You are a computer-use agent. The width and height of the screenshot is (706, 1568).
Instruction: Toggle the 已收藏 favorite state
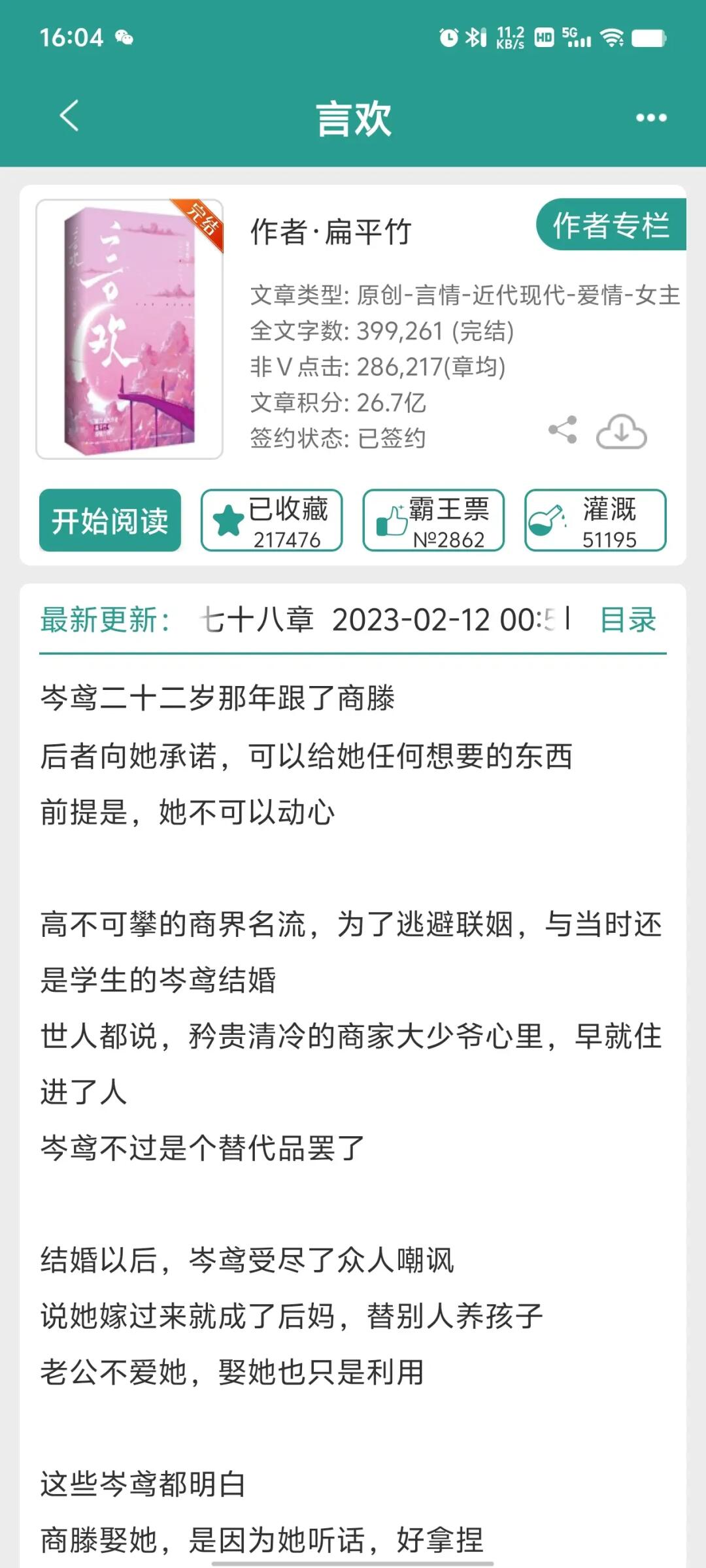(272, 519)
